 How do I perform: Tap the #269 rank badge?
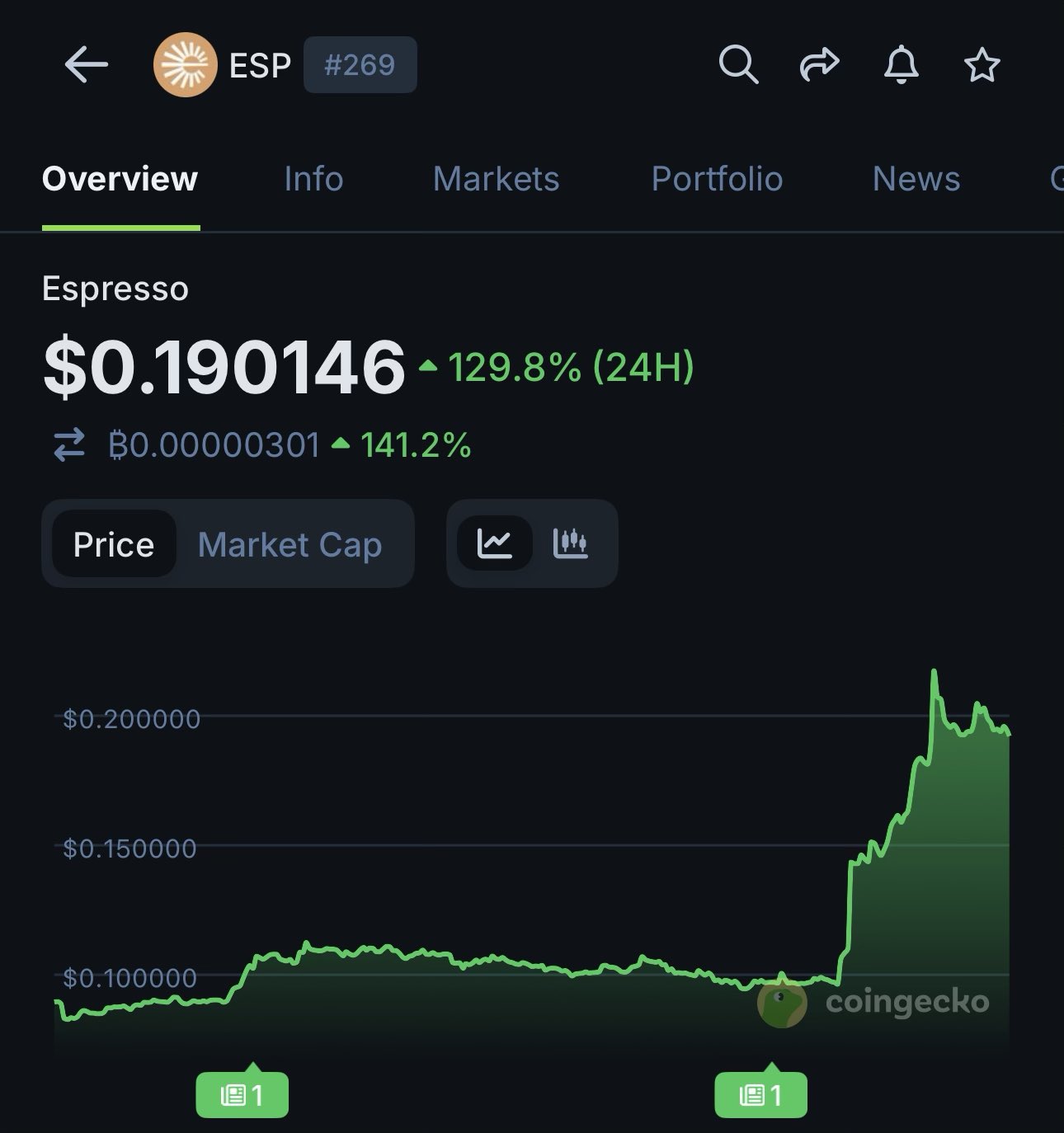pyautogui.click(x=360, y=65)
